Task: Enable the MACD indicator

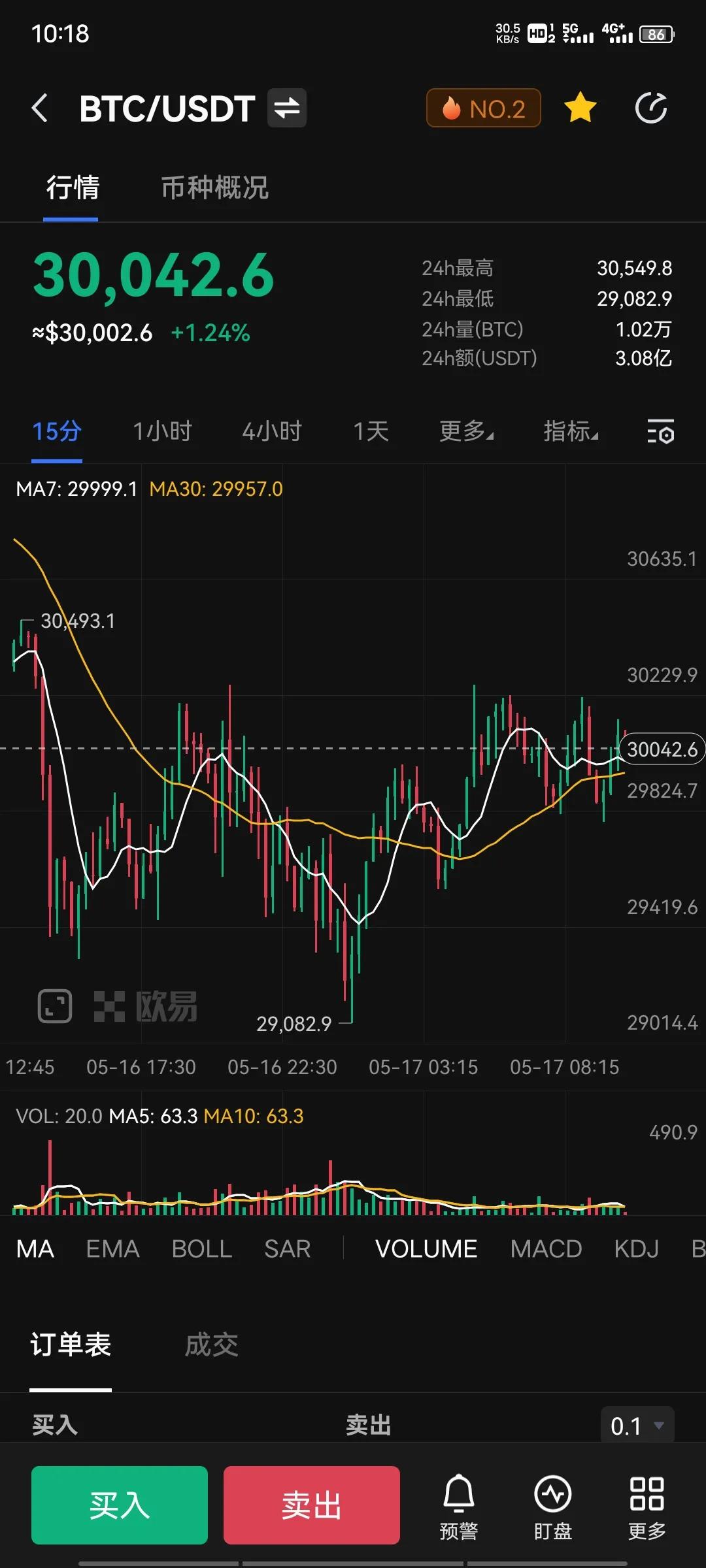Action: coord(546,1248)
